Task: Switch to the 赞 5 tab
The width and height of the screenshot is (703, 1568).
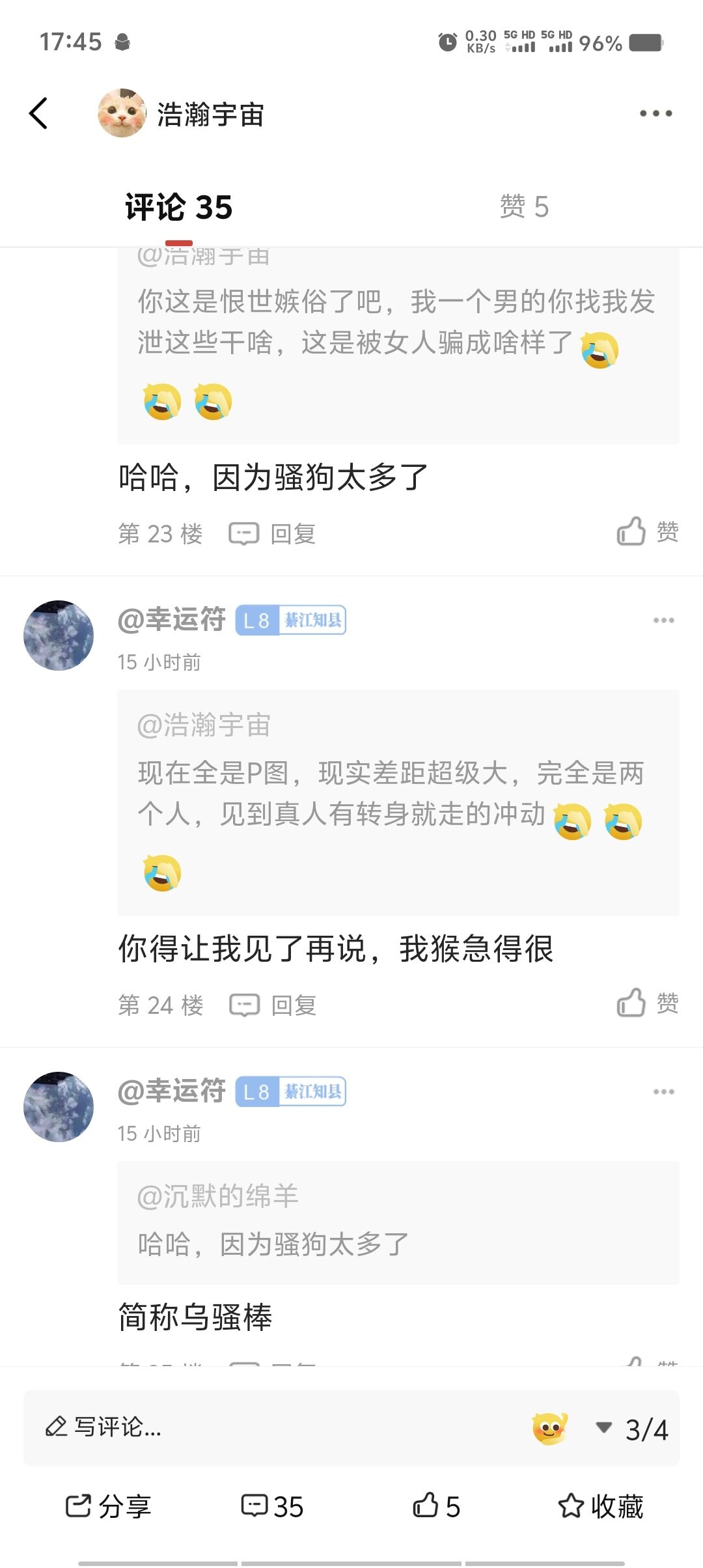Action: point(524,207)
